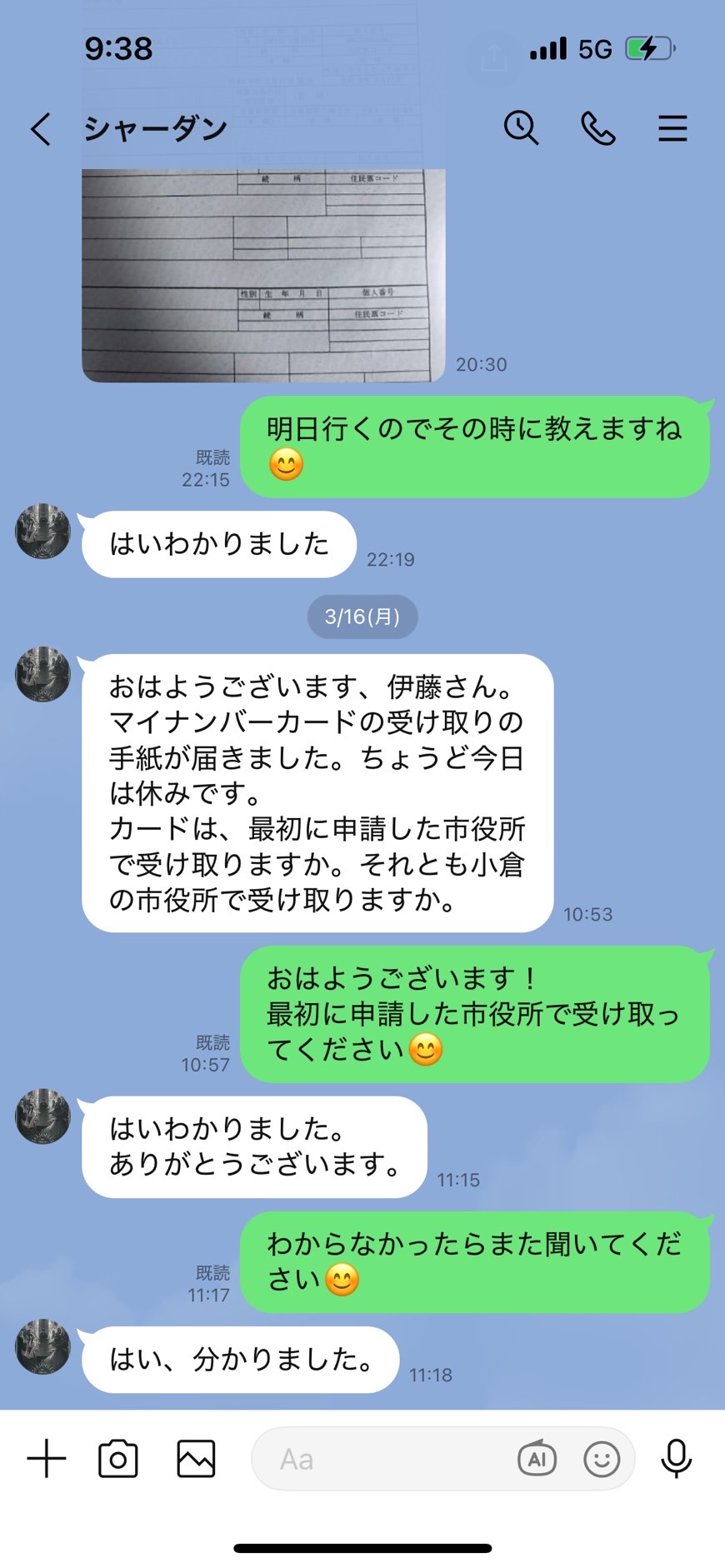The height and width of the screenshot is (1568, 725).
Task: Launch the camera from the chat
Action: point(118,1459)
